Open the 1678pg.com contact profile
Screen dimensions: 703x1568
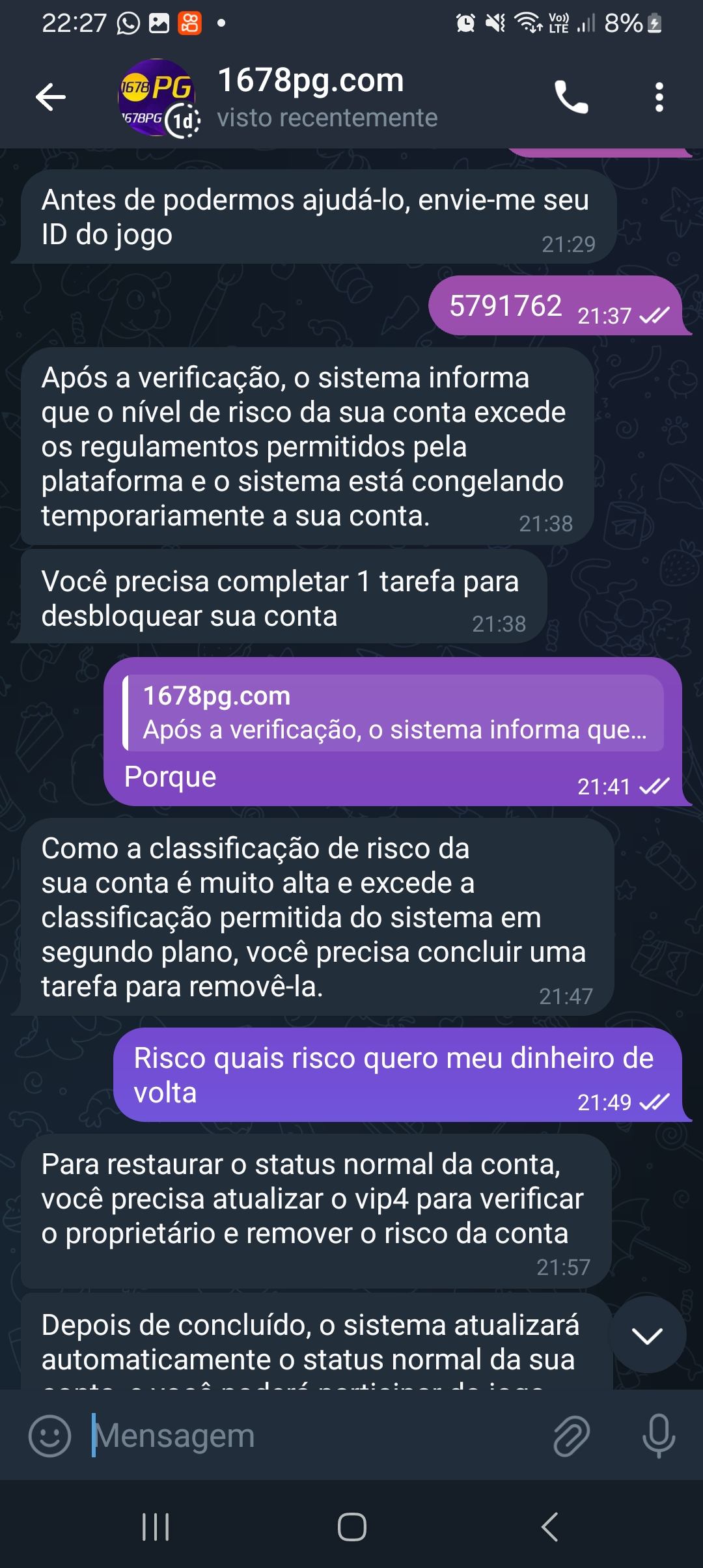[310, 98]
